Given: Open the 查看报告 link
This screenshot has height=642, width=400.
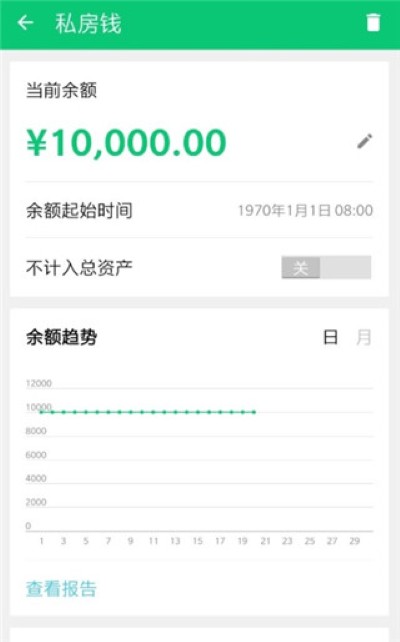Looking at the screenshot, I should [61, 589].
